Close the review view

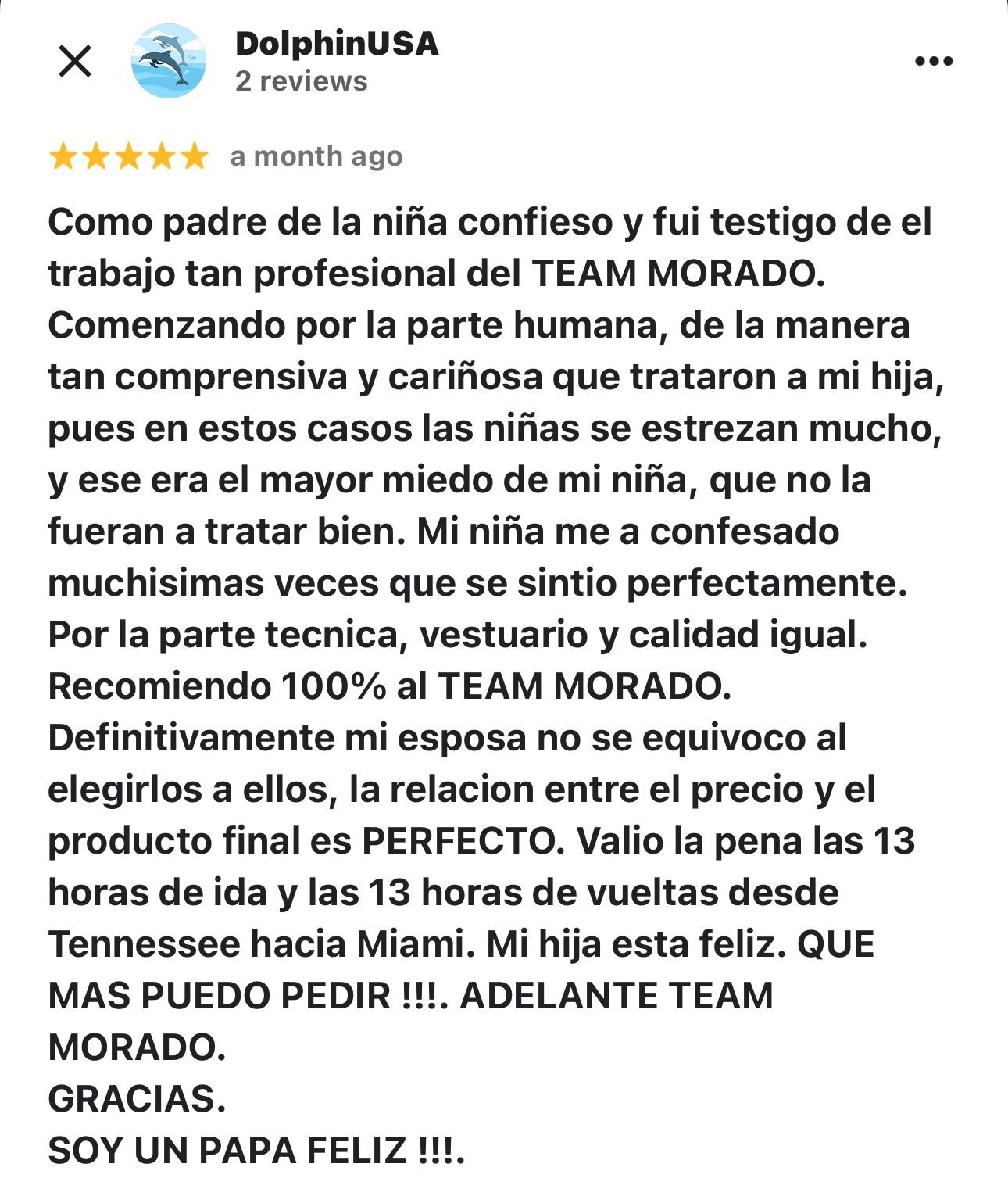[x=75, y=61]
